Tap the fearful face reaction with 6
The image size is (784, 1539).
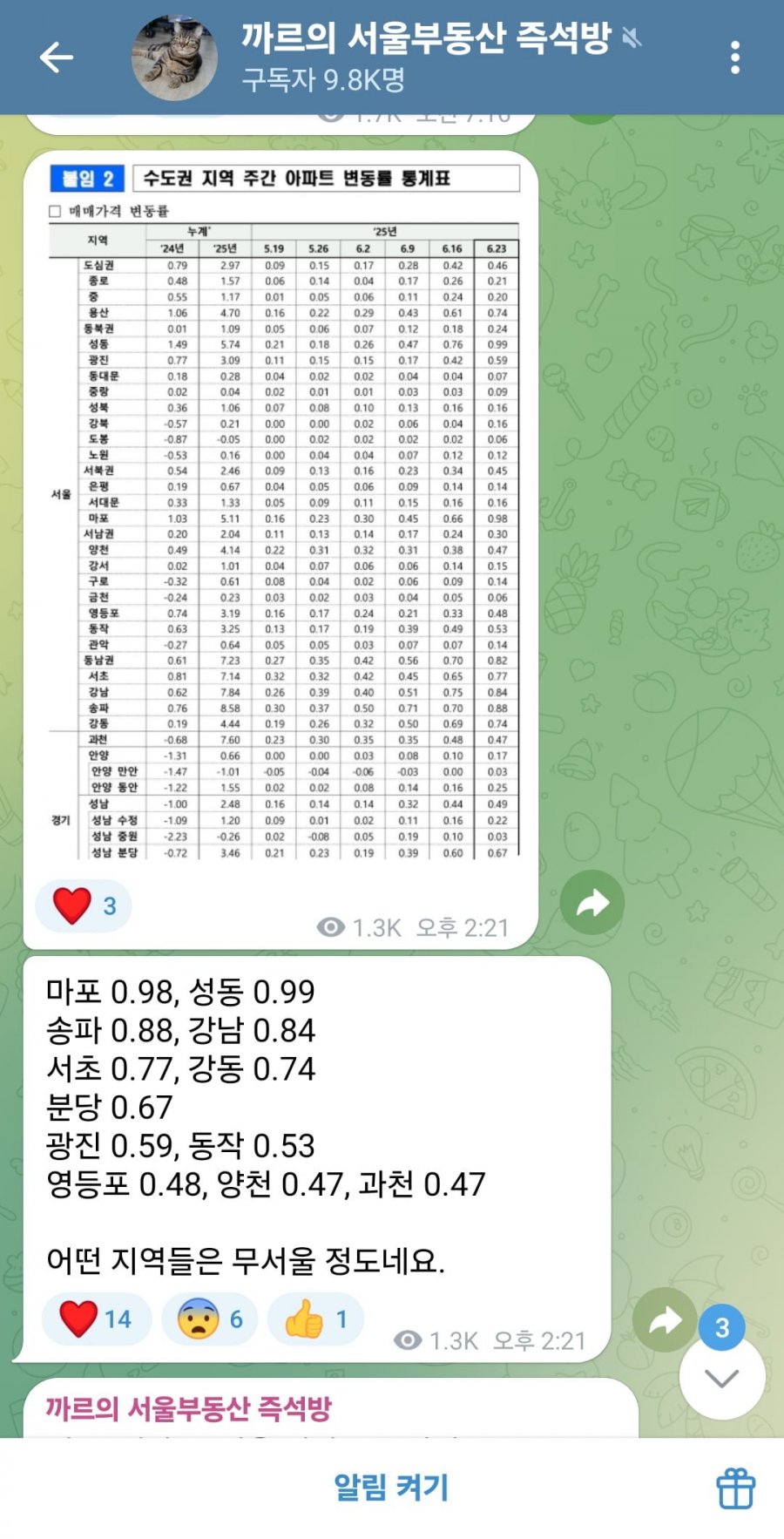click(x=210, y=1319)
